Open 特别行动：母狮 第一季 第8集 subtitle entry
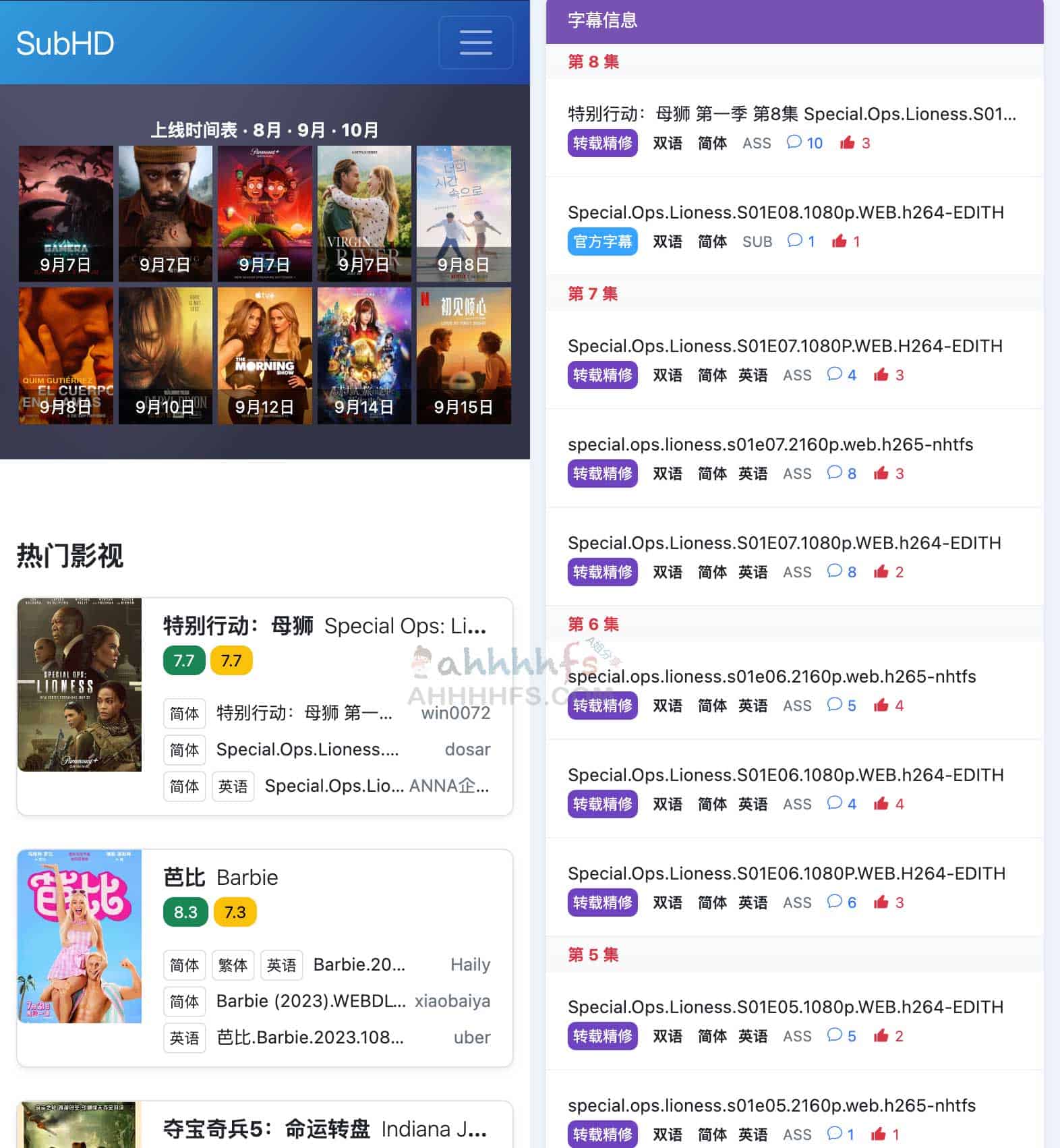The width and height of the screenshot is (1060, 1148). (x=792, y=114)
